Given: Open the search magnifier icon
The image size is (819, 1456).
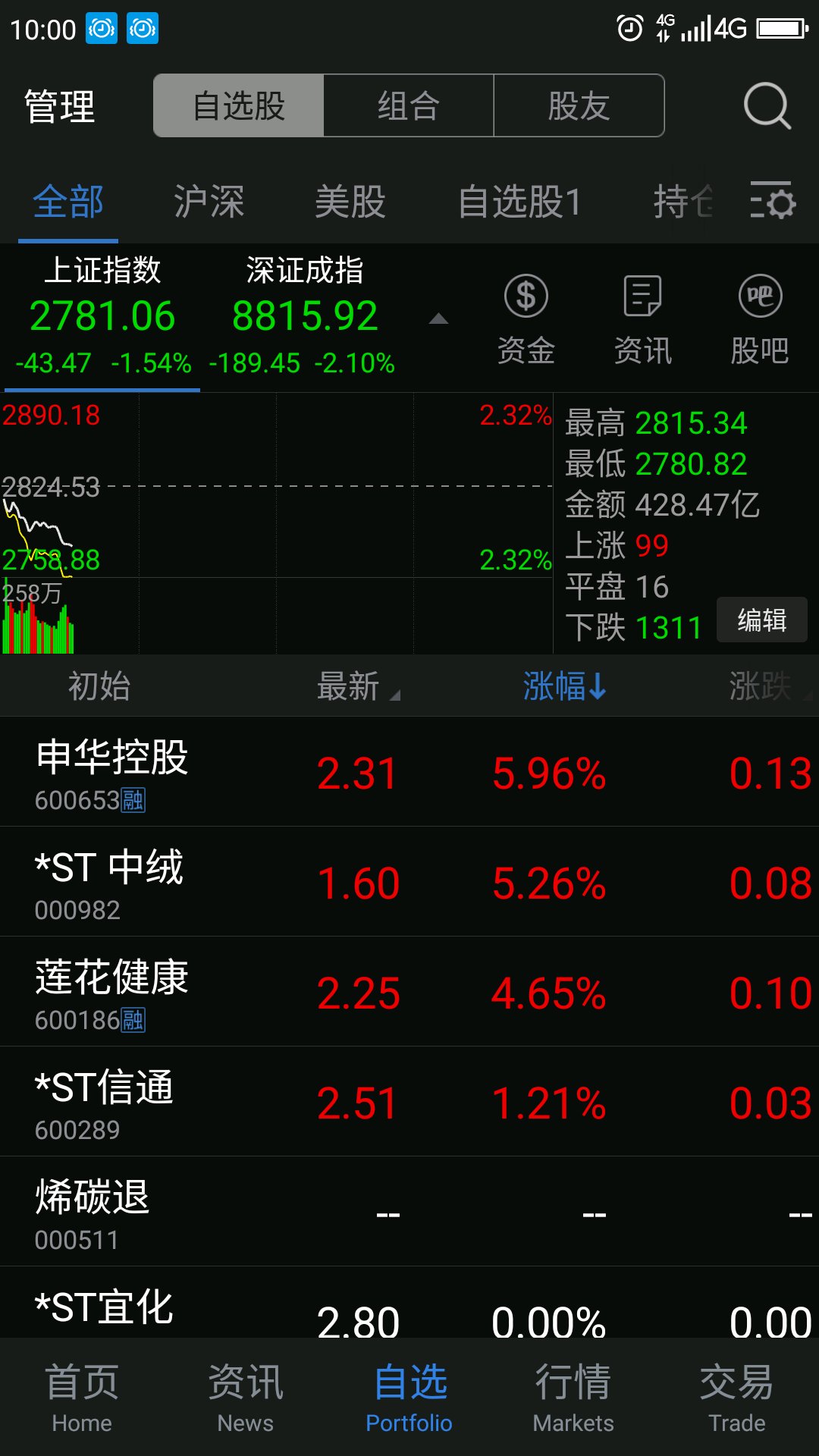Looking at the screenshot, I should pos(767,106).
